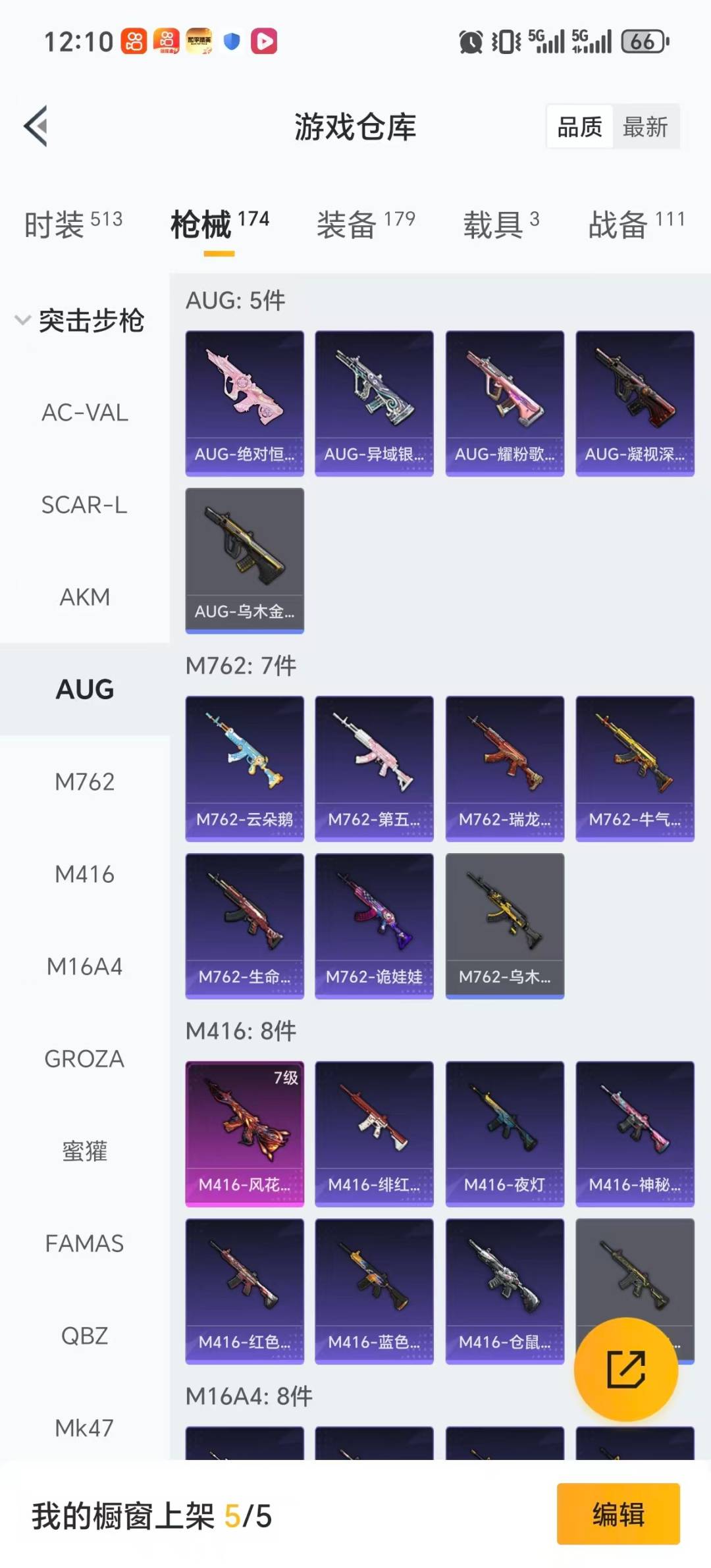Select 蜜獾 in the side list

coord(85,1151)
